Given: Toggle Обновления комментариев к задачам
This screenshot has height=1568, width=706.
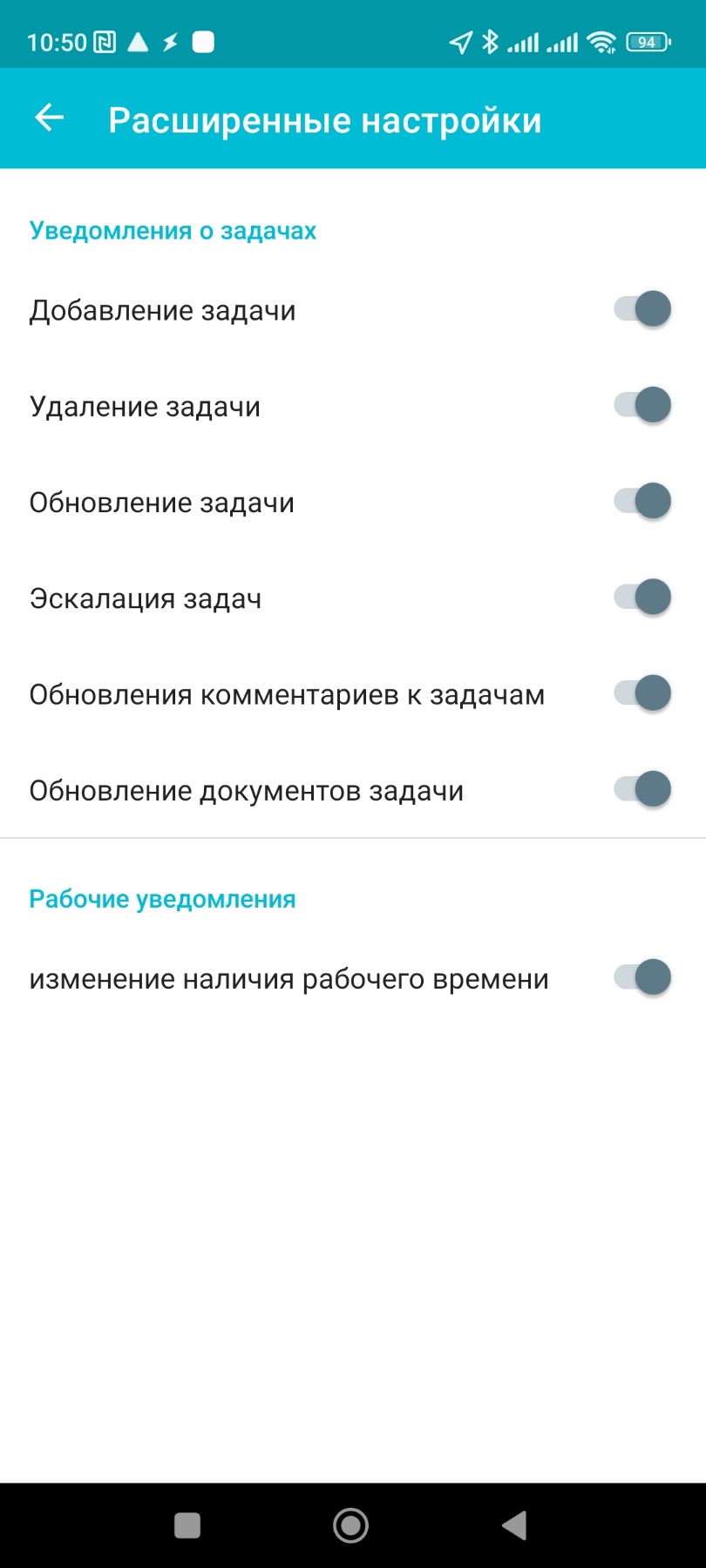Looking at the screenshot, I should pyautogui.click(x=642, y=693).
